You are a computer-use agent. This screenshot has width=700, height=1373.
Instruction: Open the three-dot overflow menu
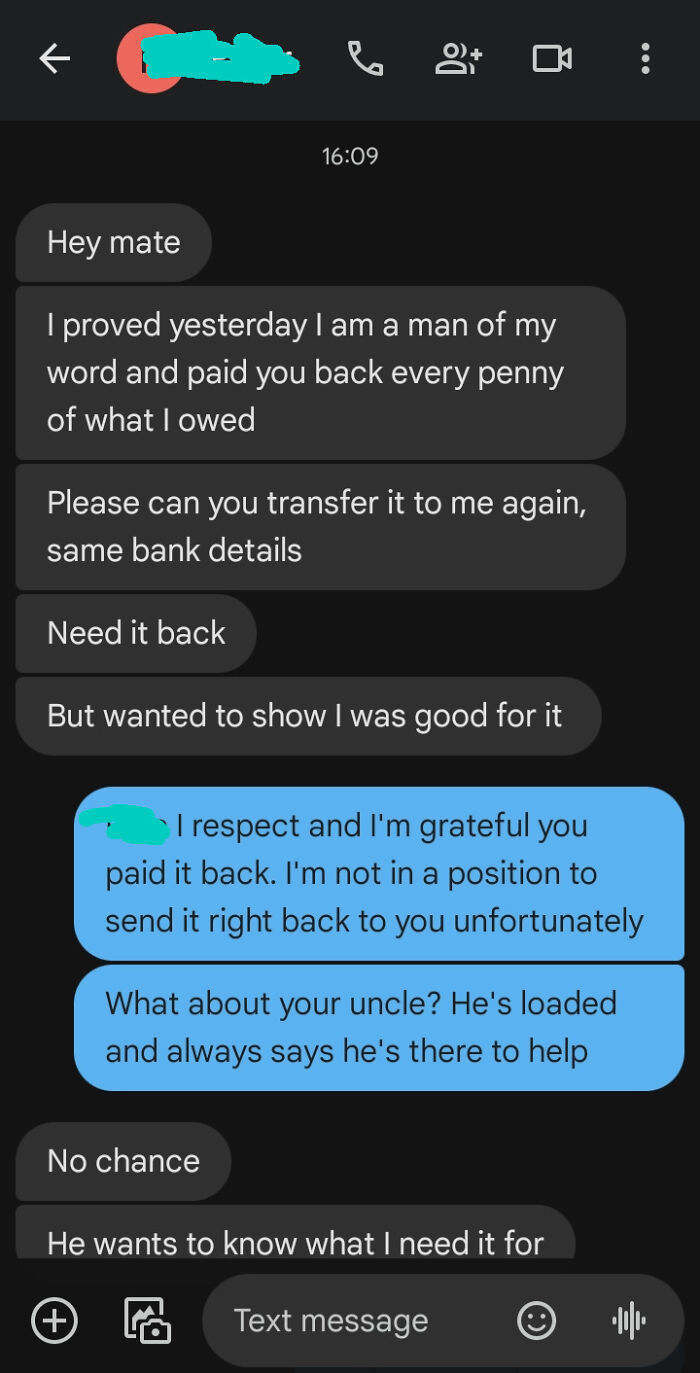click(645, 59)
